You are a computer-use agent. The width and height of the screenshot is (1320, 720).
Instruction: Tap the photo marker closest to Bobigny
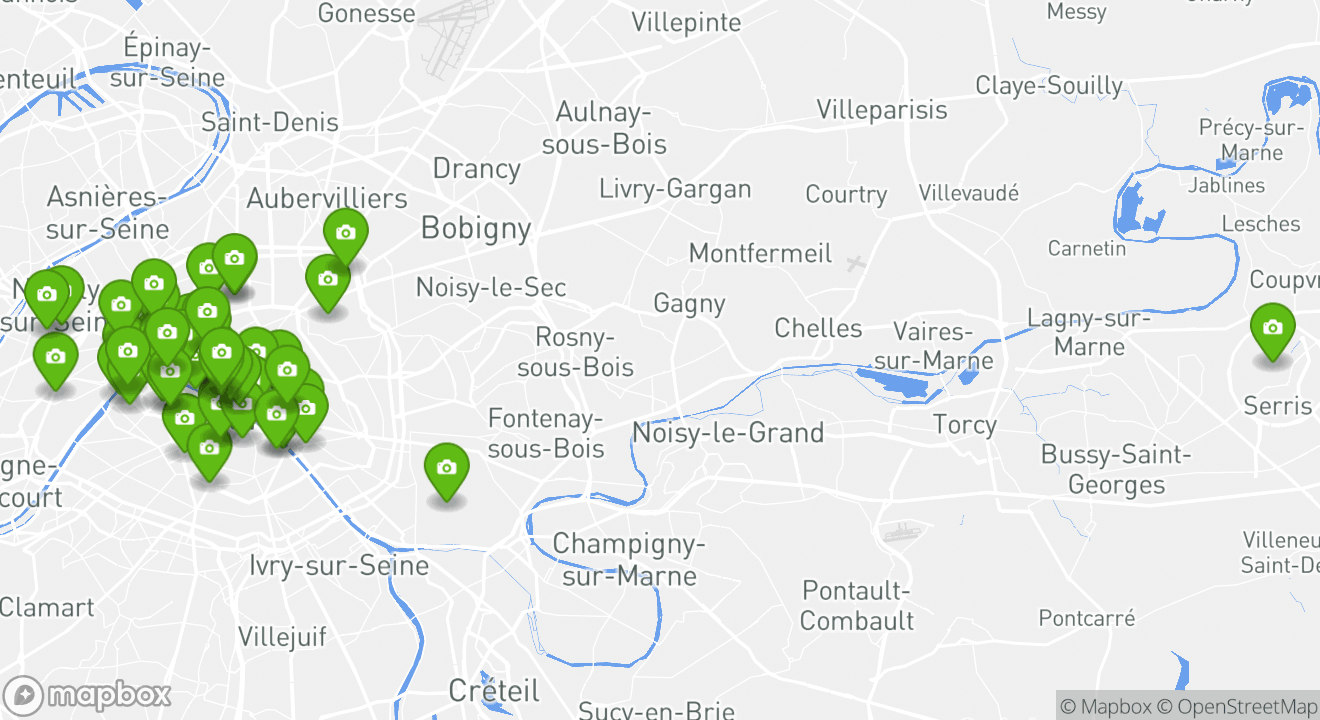tap(345, 234)
